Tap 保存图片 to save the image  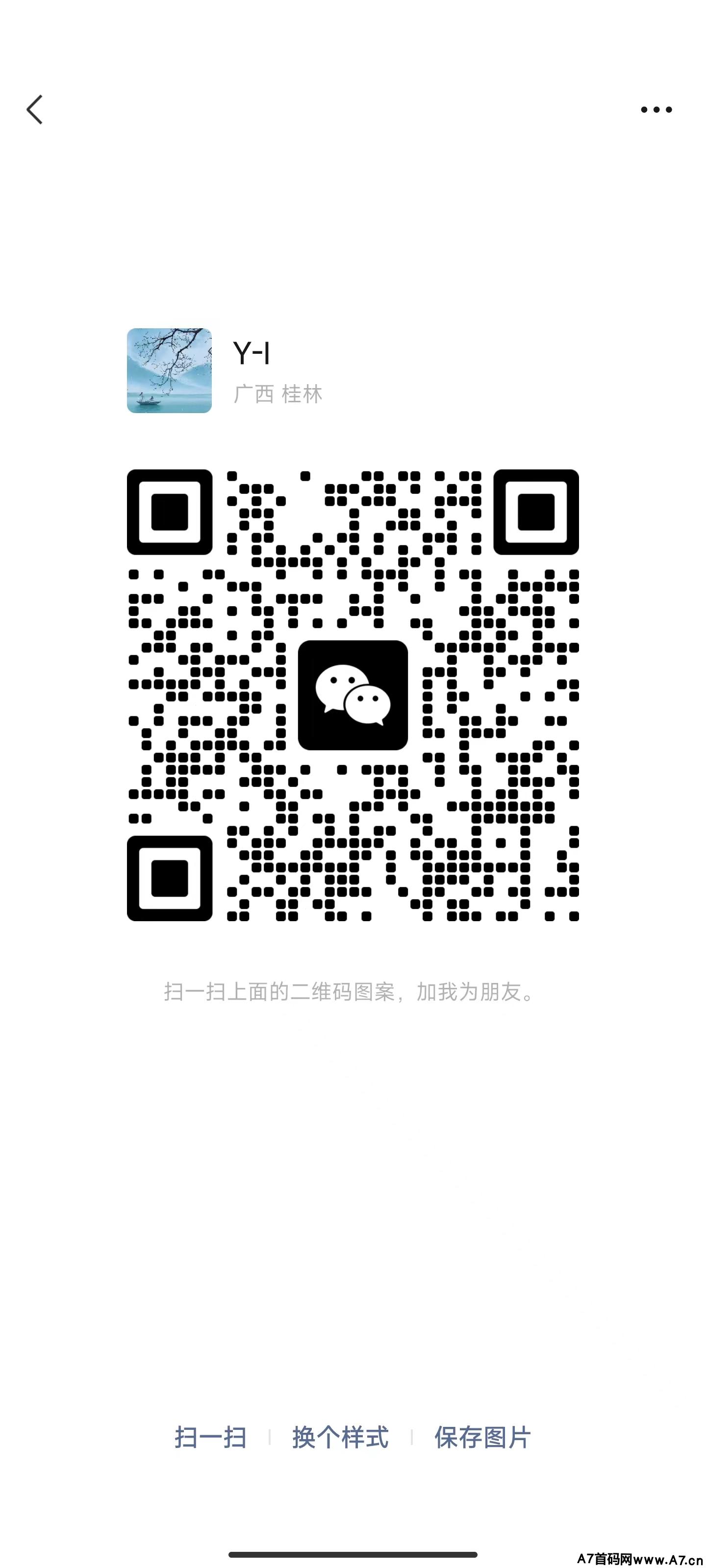tap(482, 1437)
